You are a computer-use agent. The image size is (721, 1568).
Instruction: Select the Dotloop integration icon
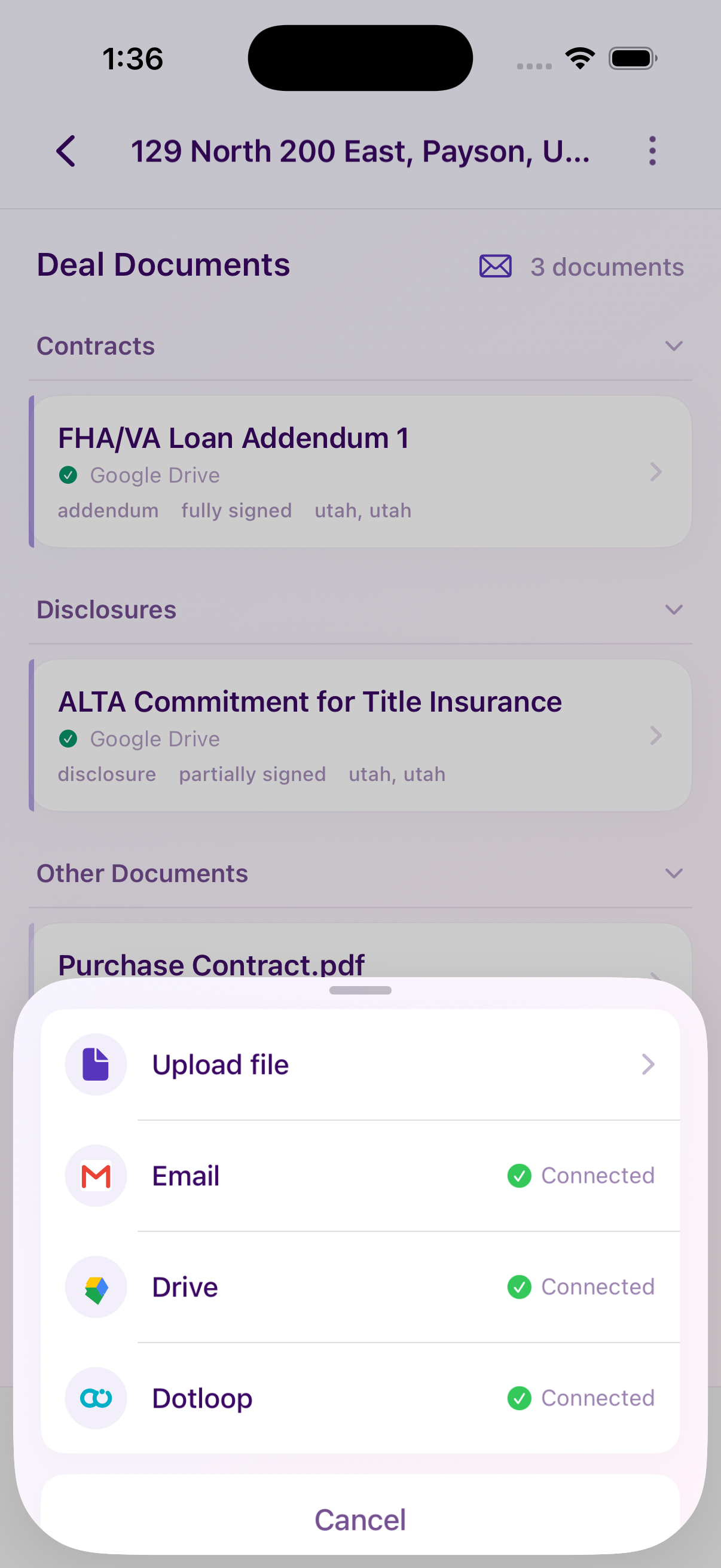click(x=96, y=1398)
